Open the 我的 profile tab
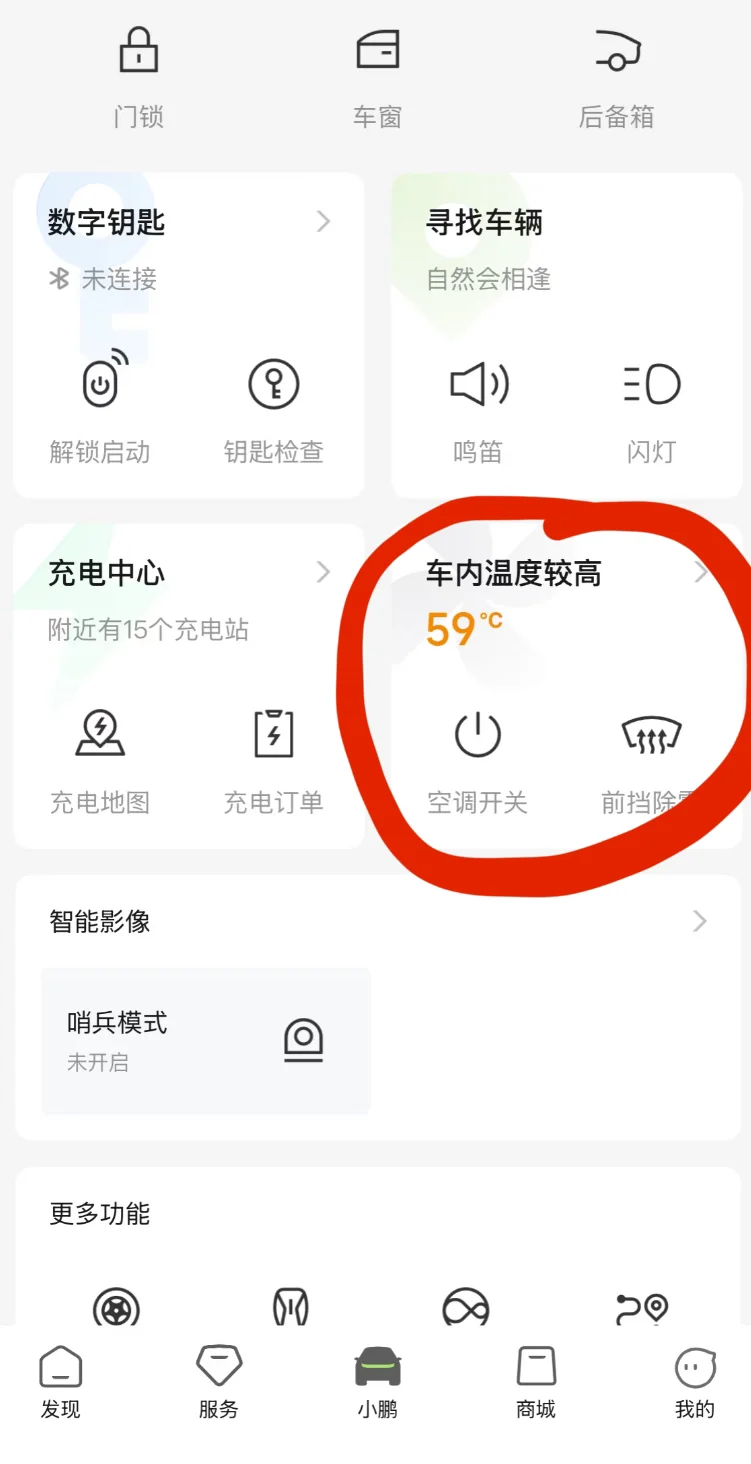The width and height of the screenshot is (751, 1464). tap(695, 1383)
